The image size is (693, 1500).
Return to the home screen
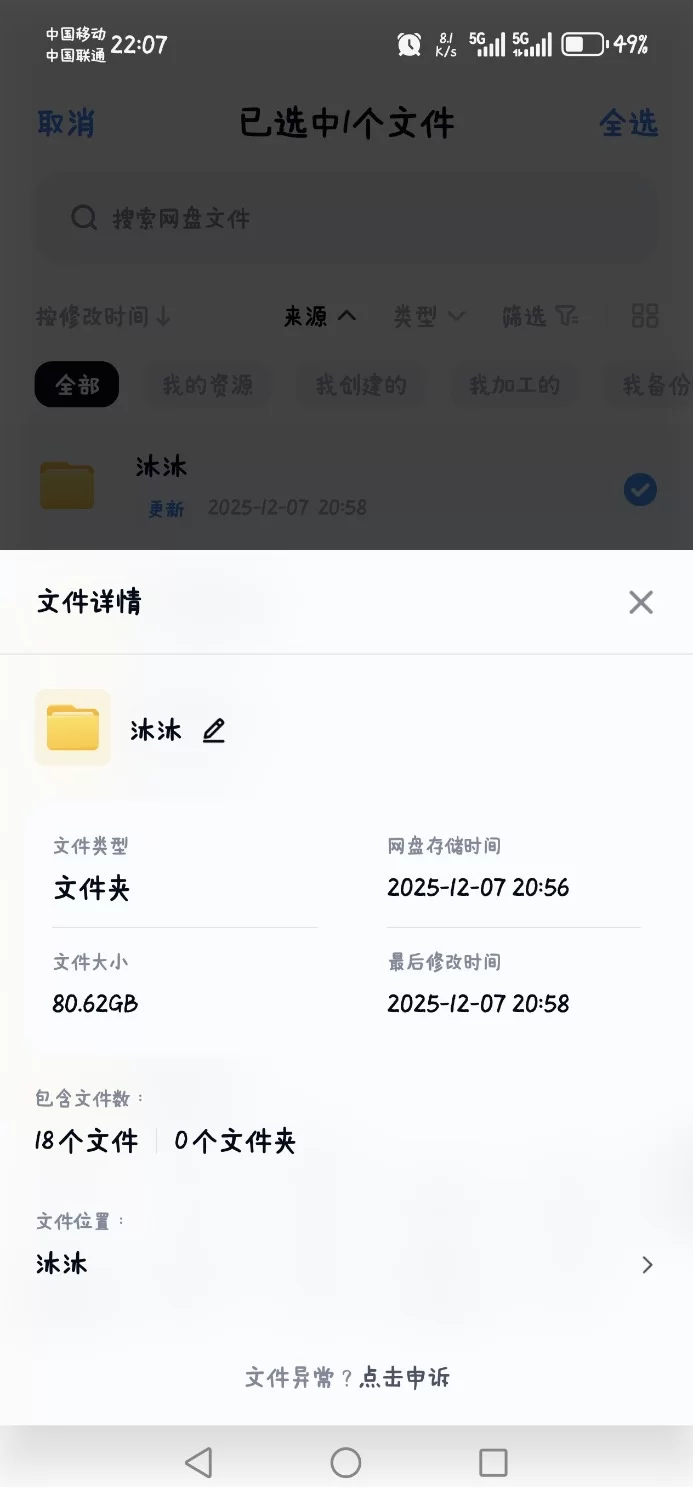coord(346,1462)
